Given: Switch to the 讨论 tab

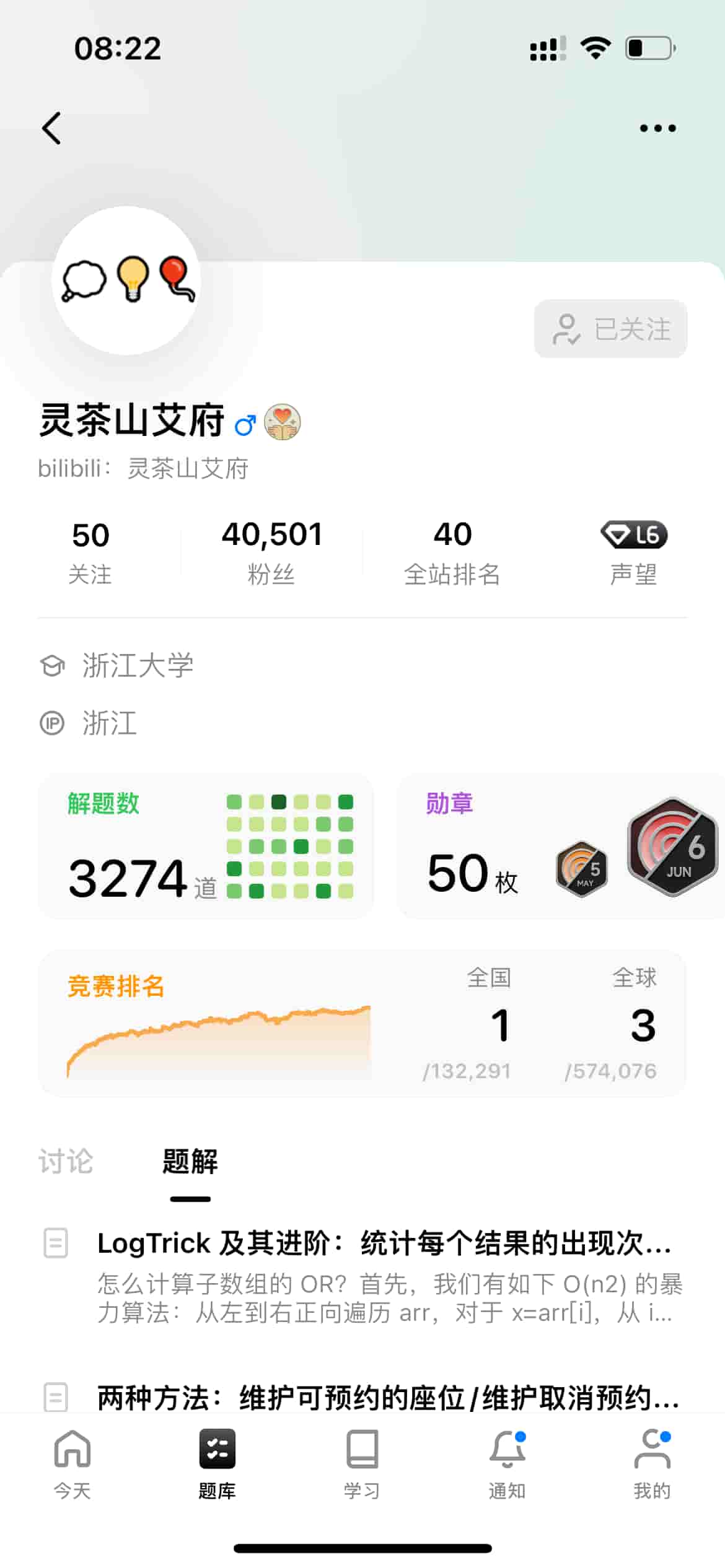Looking at the screenshot, I should [66, 1161].
